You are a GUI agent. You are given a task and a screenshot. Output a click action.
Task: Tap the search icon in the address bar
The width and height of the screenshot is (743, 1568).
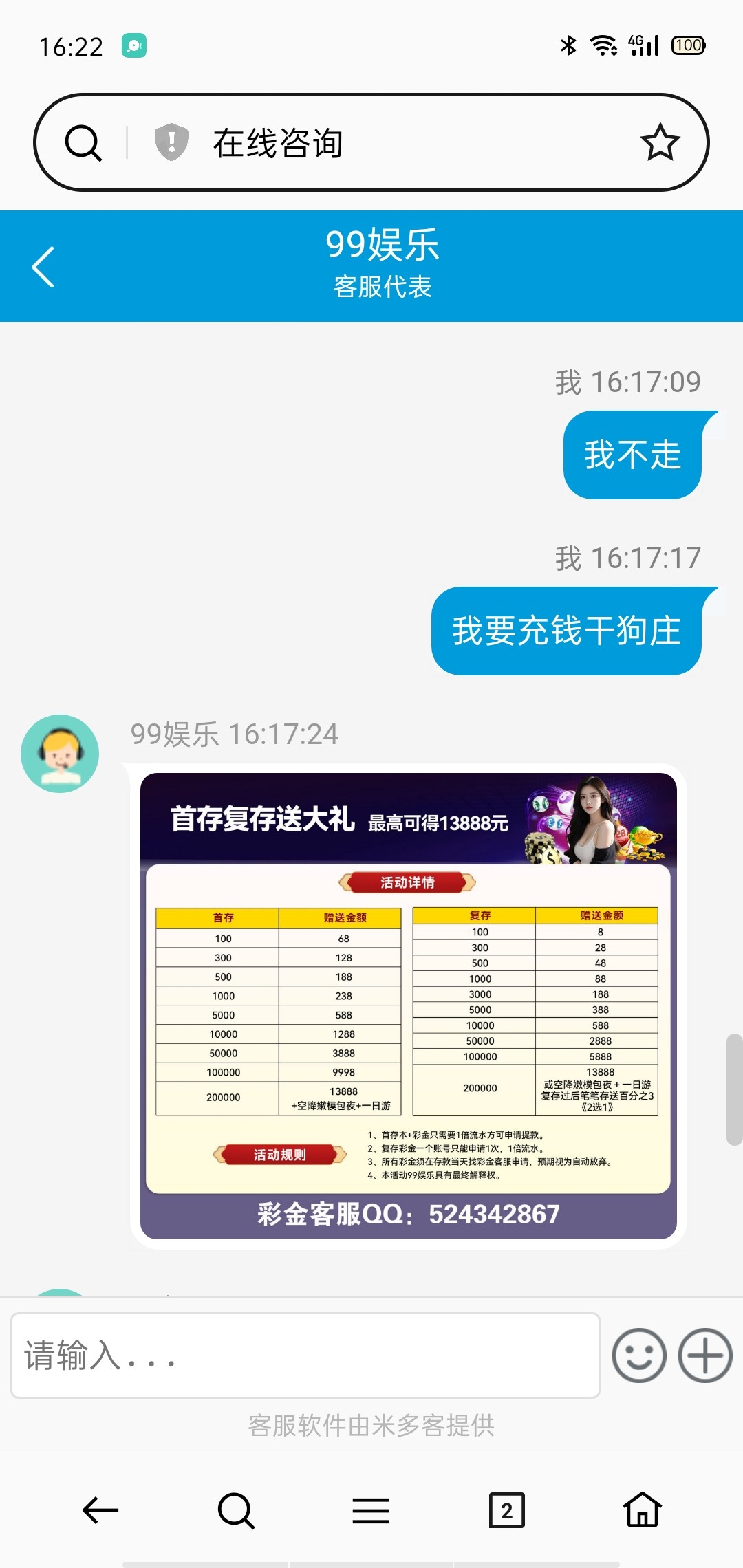click(x=83, y=143)
